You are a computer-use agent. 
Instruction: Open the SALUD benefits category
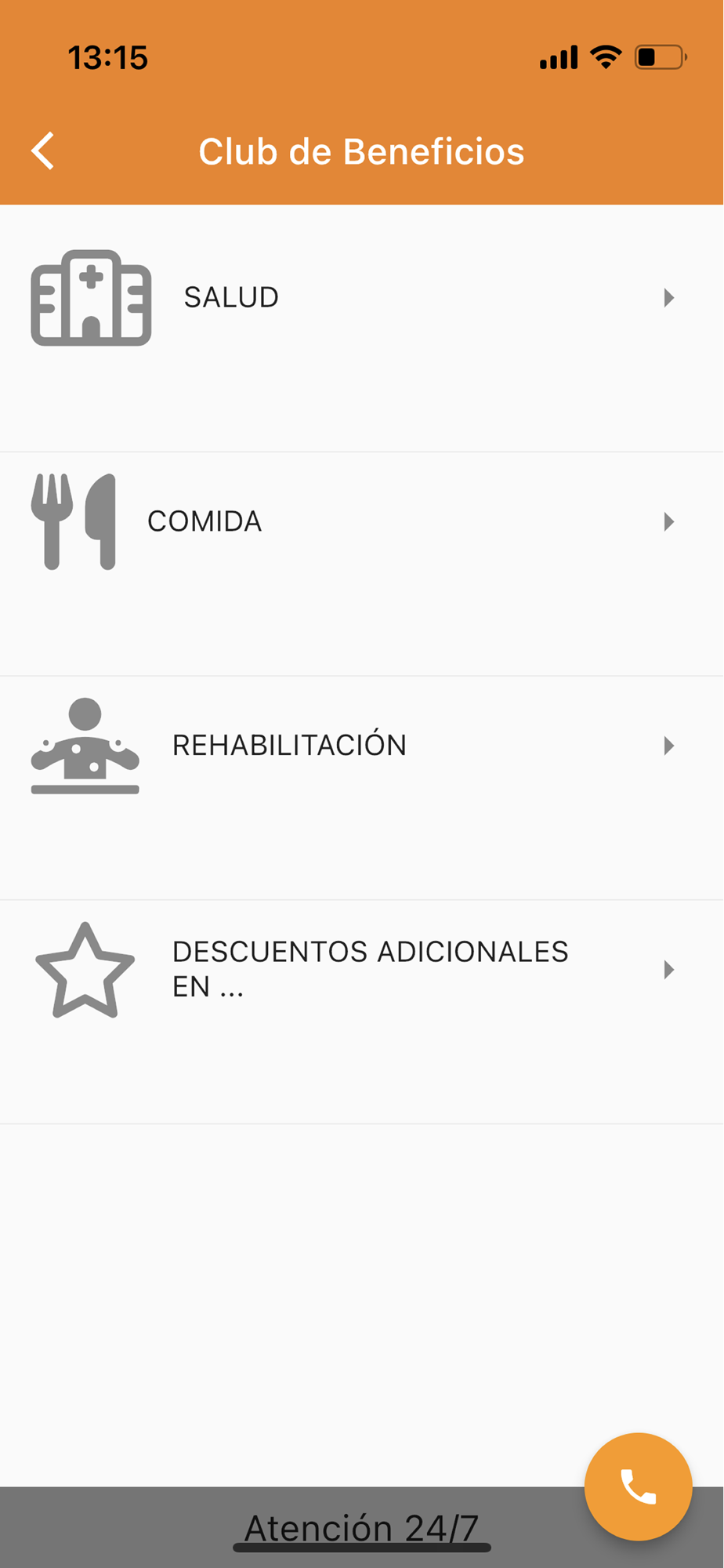click(362, 328)
